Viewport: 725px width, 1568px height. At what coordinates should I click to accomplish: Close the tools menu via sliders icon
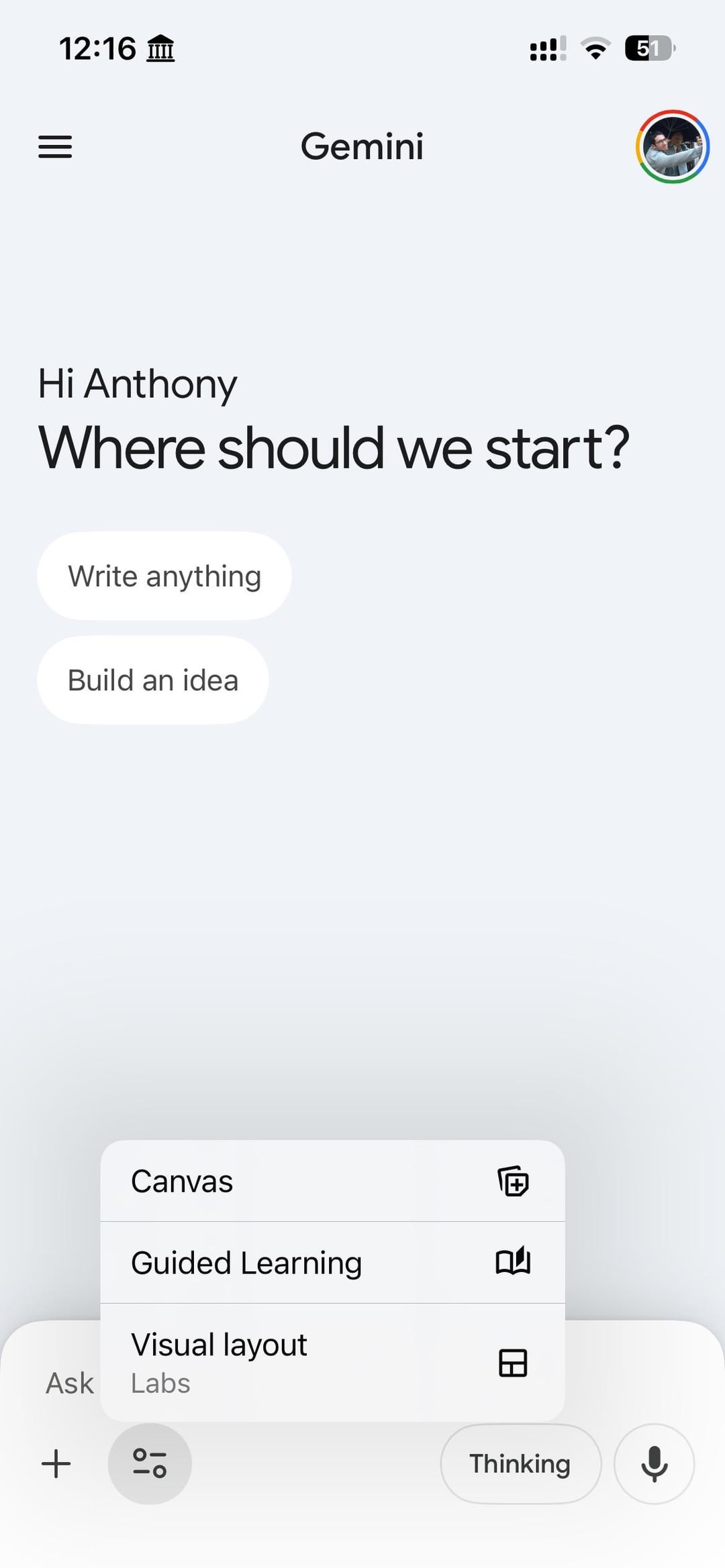click(150, 1463)
